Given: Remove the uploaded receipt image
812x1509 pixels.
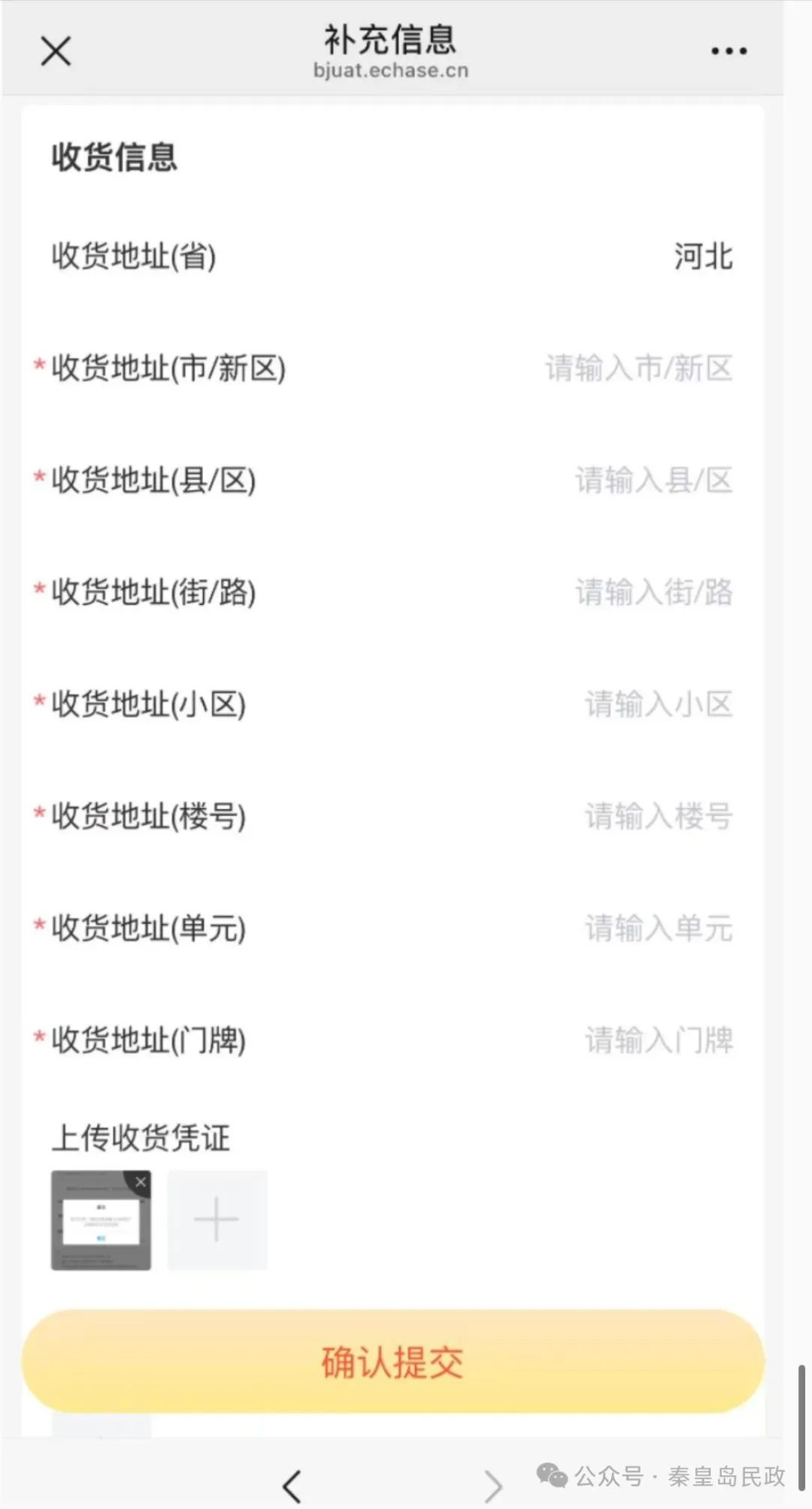Looking at the screenshot, I should coord(141,1182).
